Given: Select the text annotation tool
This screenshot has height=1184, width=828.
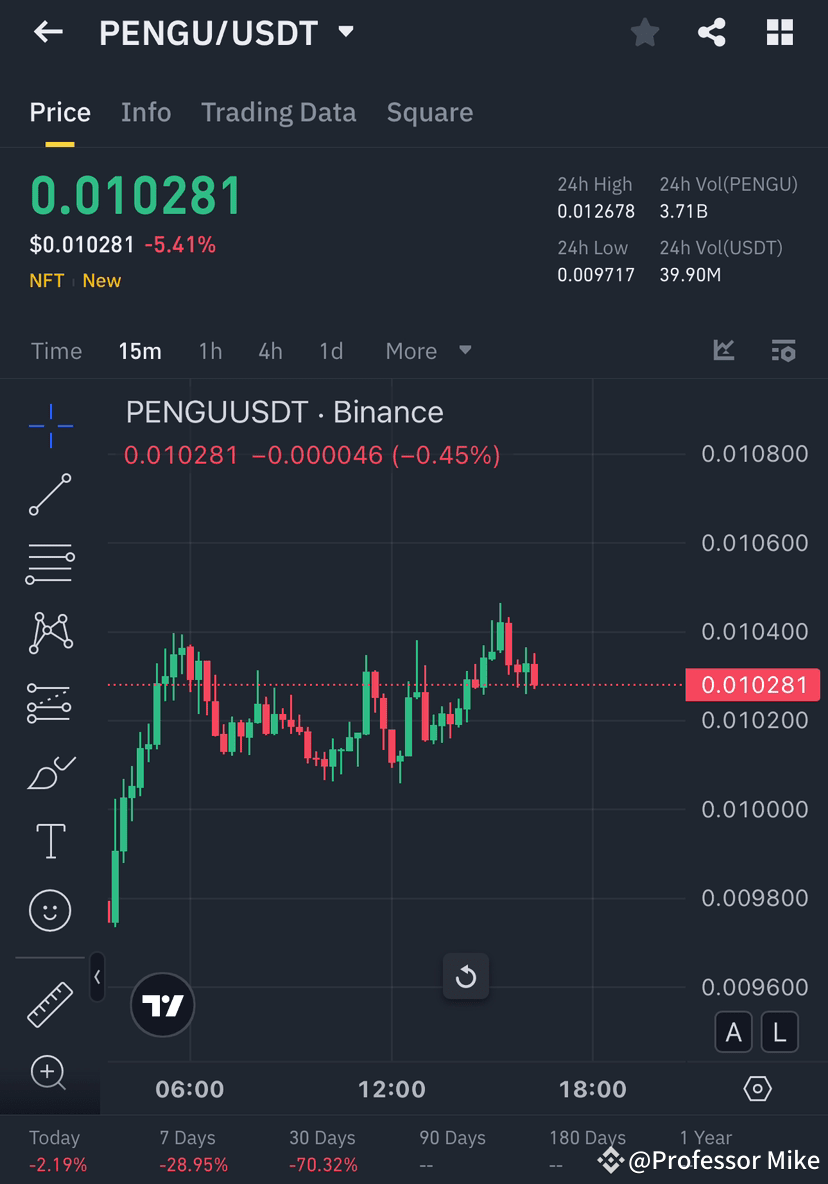Looking at the screenshot, I should 49,841.
